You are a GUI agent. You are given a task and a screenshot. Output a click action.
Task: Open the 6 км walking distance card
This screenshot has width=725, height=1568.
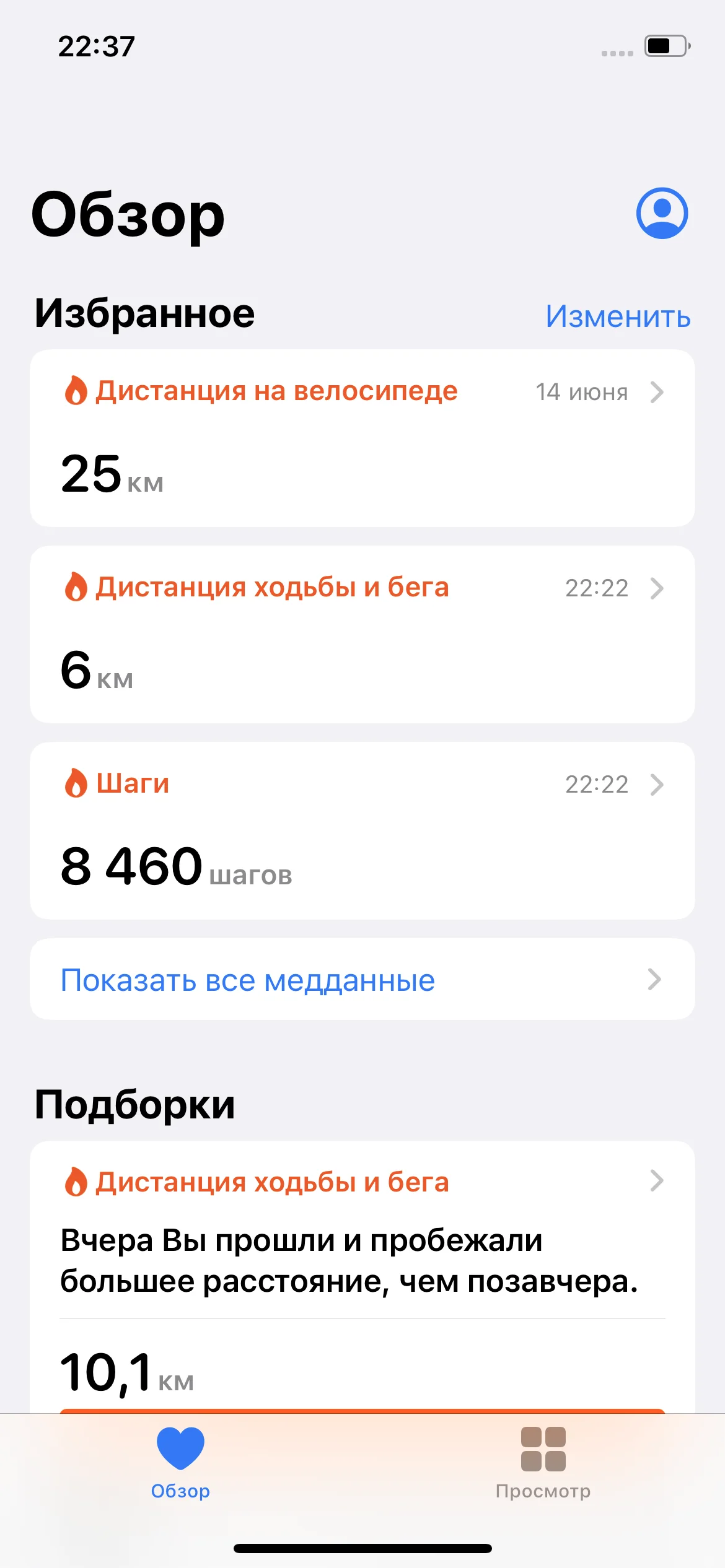[x=362, y=634]
